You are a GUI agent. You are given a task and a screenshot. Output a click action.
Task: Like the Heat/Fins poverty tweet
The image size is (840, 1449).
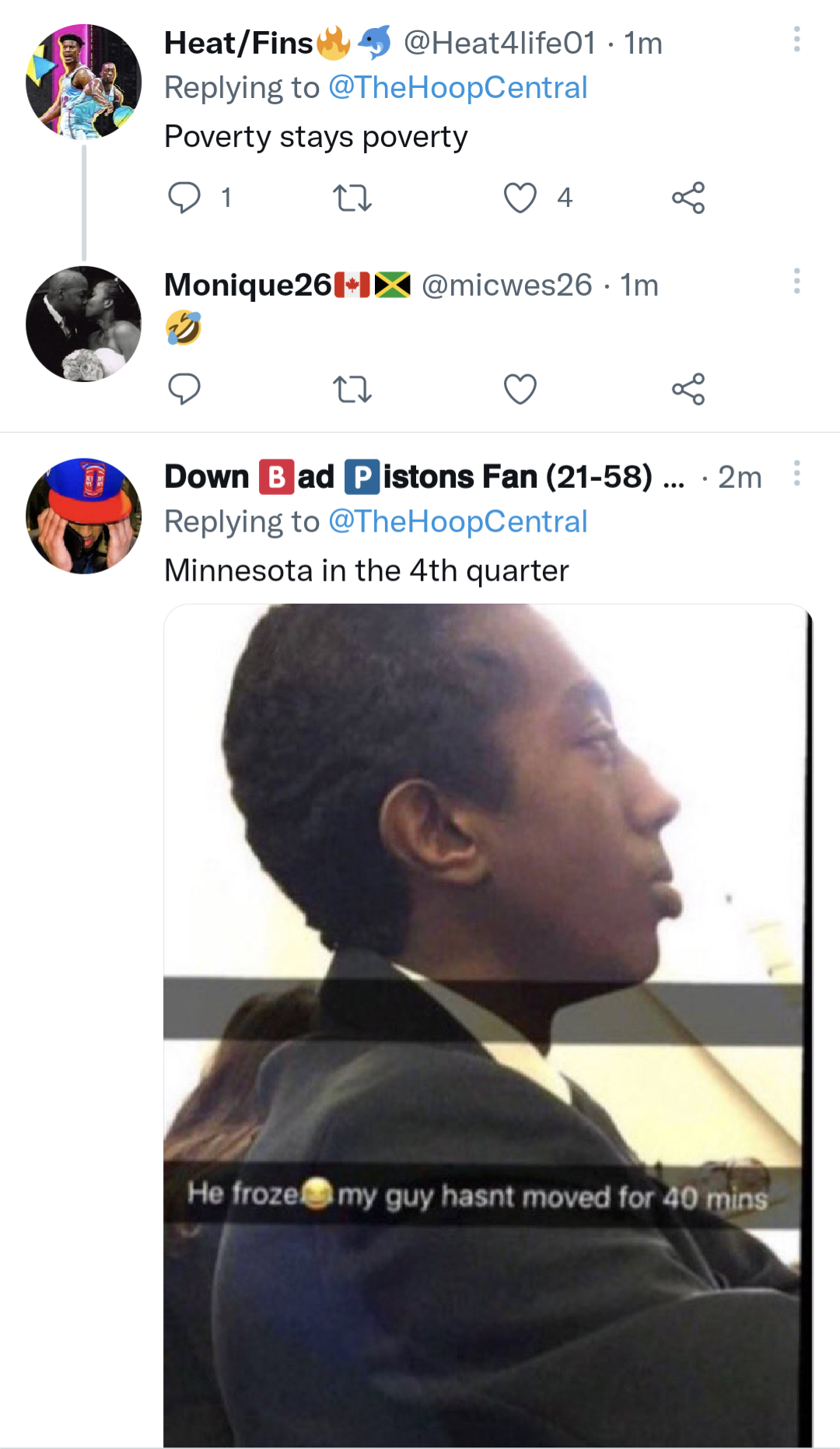[522, 198]
